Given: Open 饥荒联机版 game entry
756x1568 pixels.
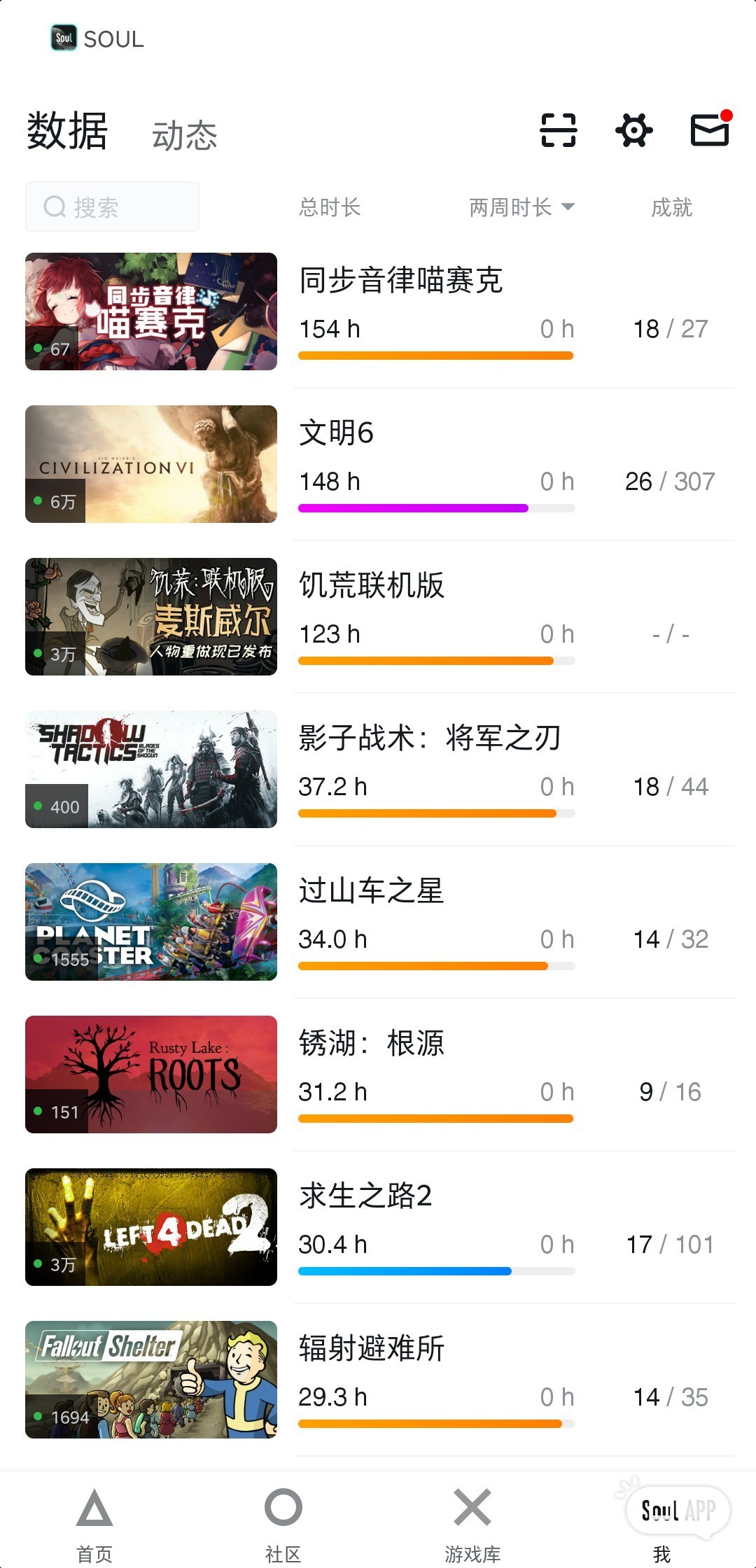Looking at the screenshot, I should tap(380, 617).
